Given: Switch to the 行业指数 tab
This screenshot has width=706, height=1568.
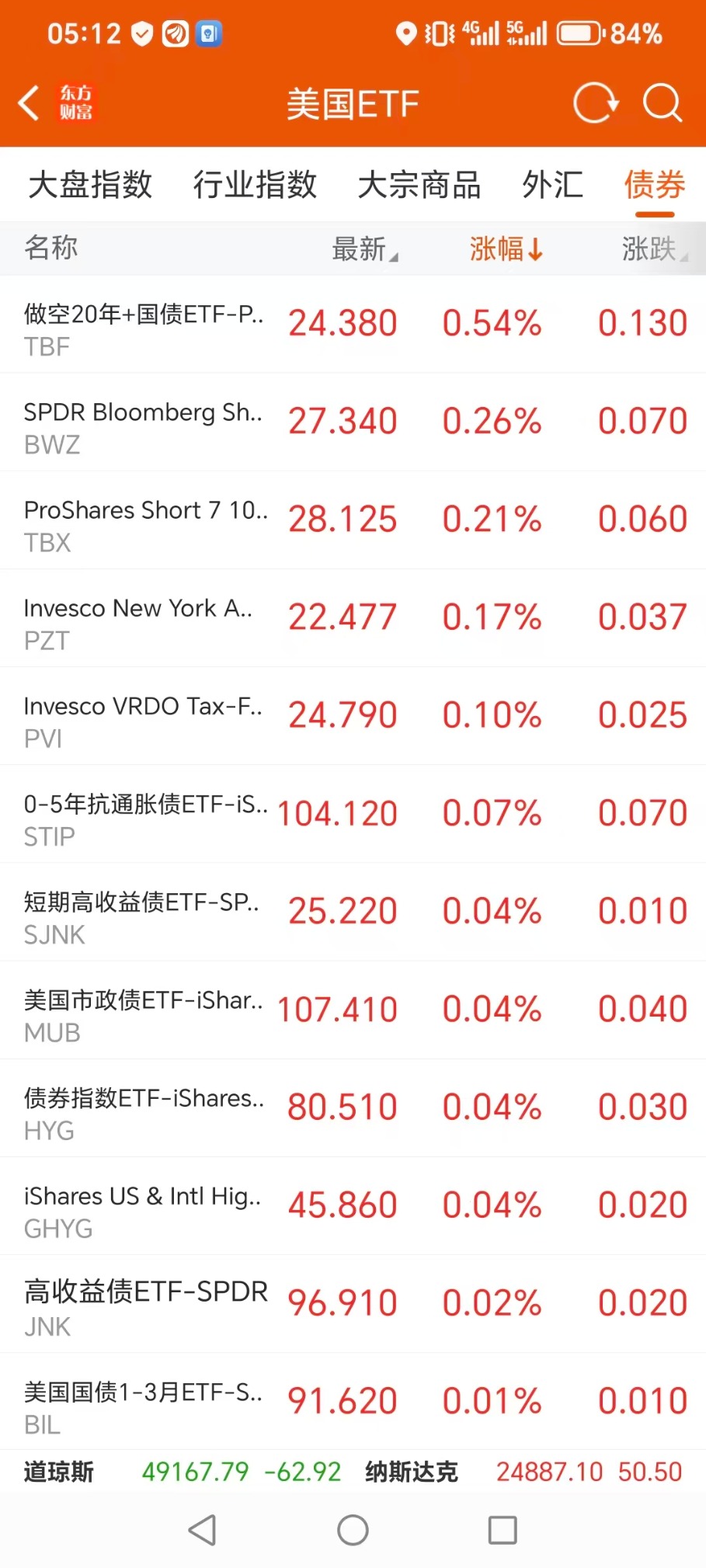Looking at the screenshot, I should coord(255,186).
